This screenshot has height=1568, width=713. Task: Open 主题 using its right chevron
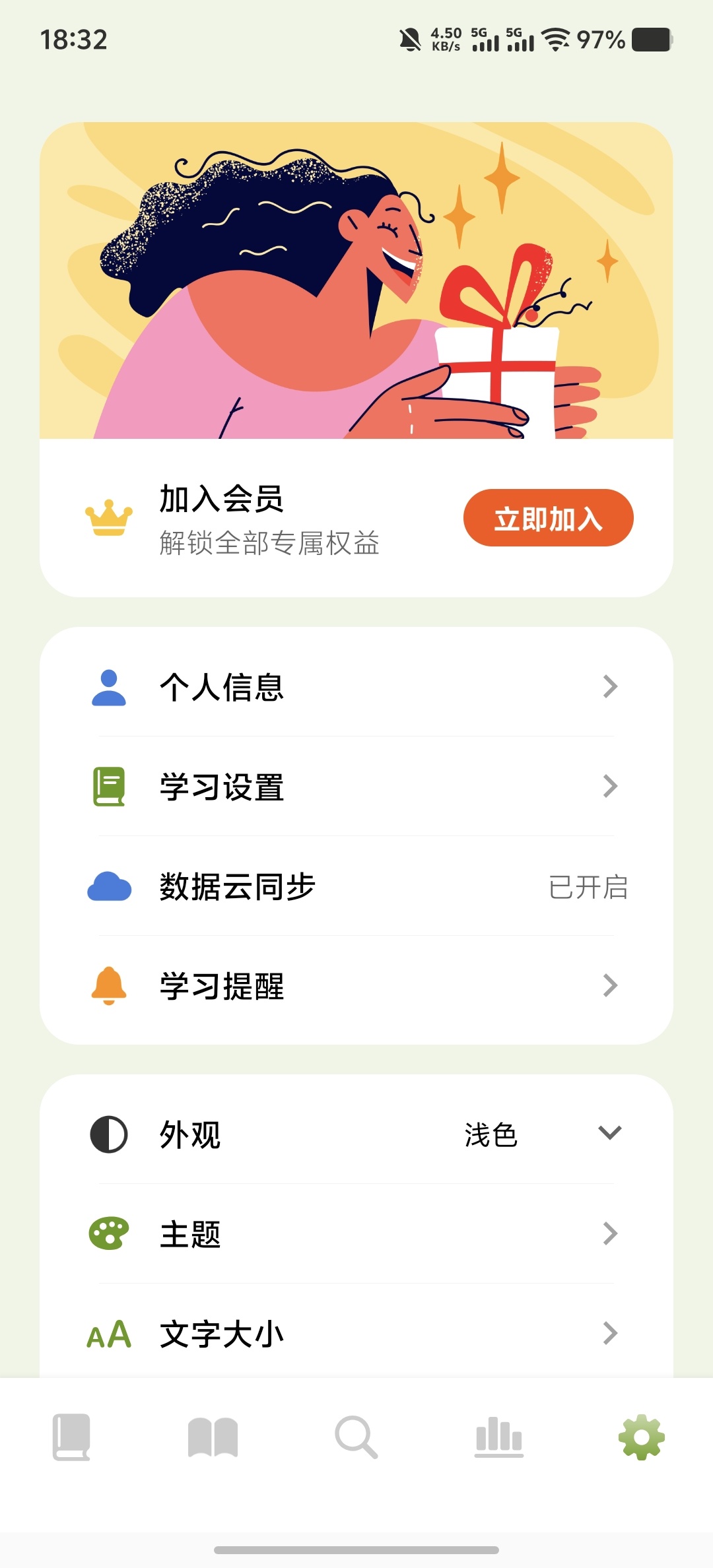coord(609,1233)
